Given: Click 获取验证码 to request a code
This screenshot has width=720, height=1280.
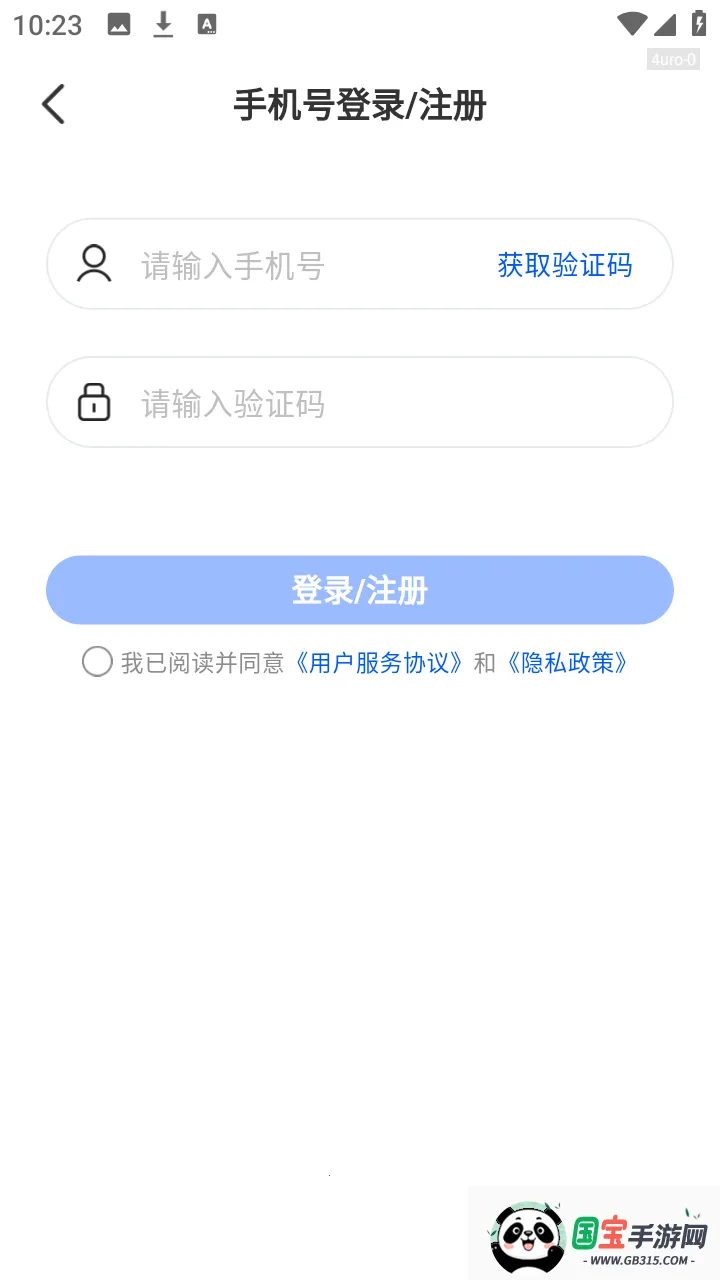Looking at the screenshot, I should click(564, 264).
